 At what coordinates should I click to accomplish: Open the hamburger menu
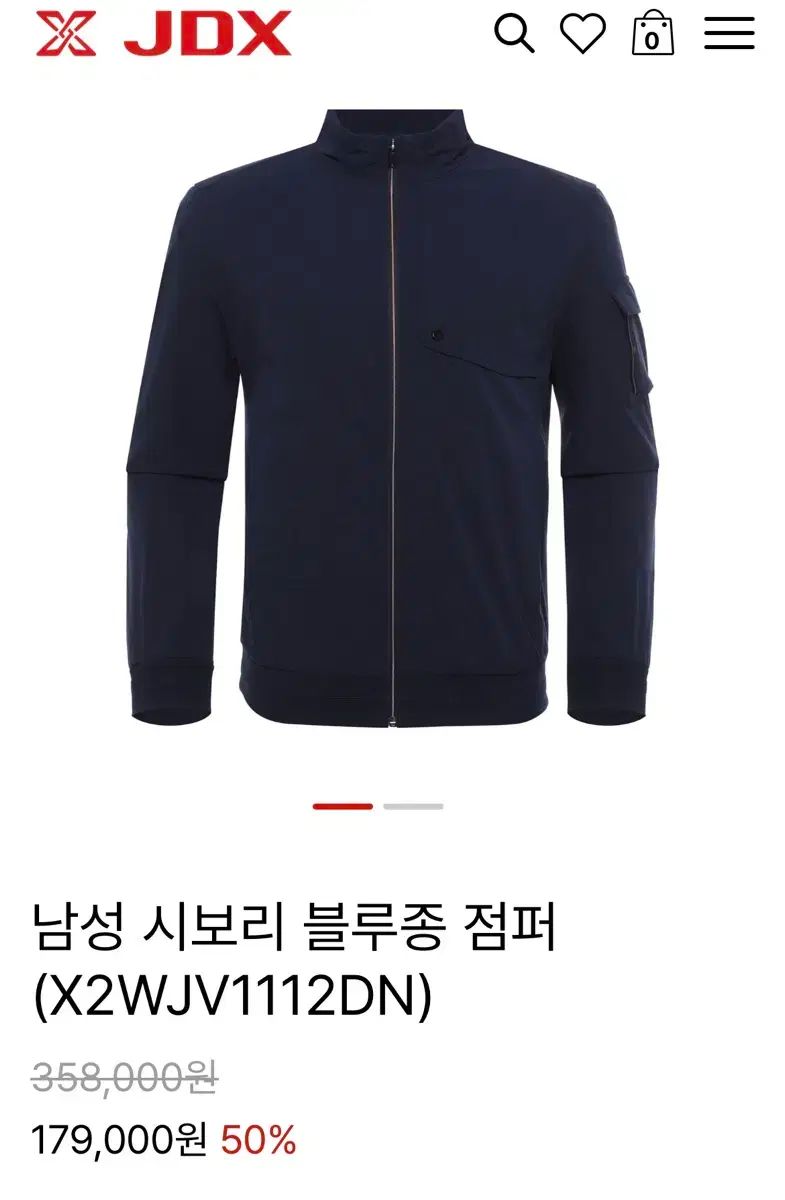click(729, 34)
